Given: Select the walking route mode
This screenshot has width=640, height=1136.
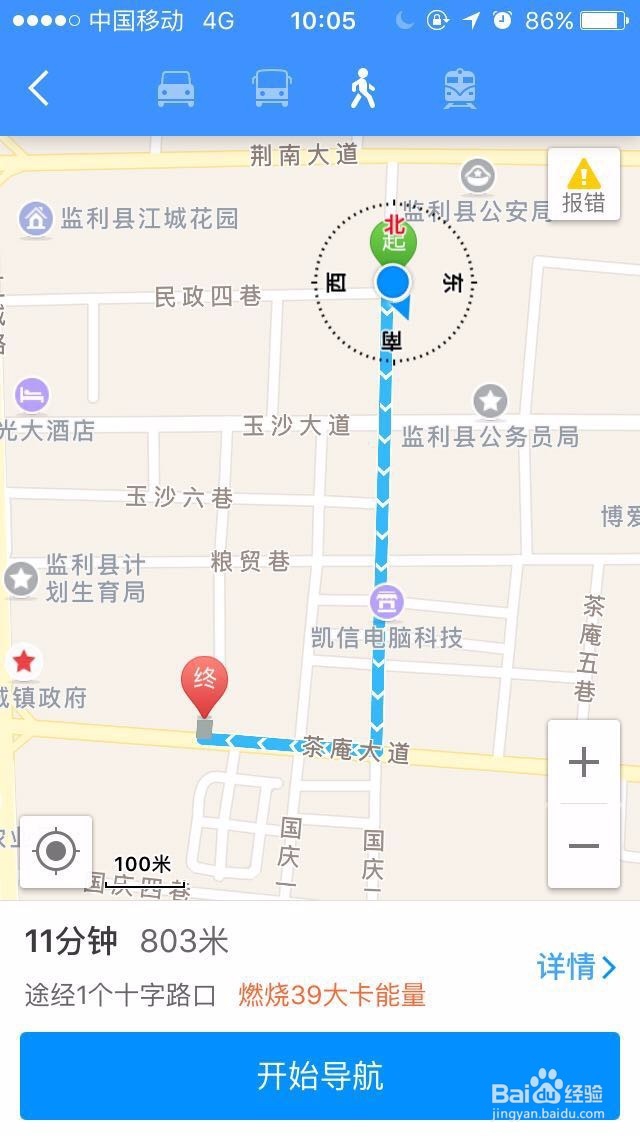Looking at the screenshot, I should (363, 88).
